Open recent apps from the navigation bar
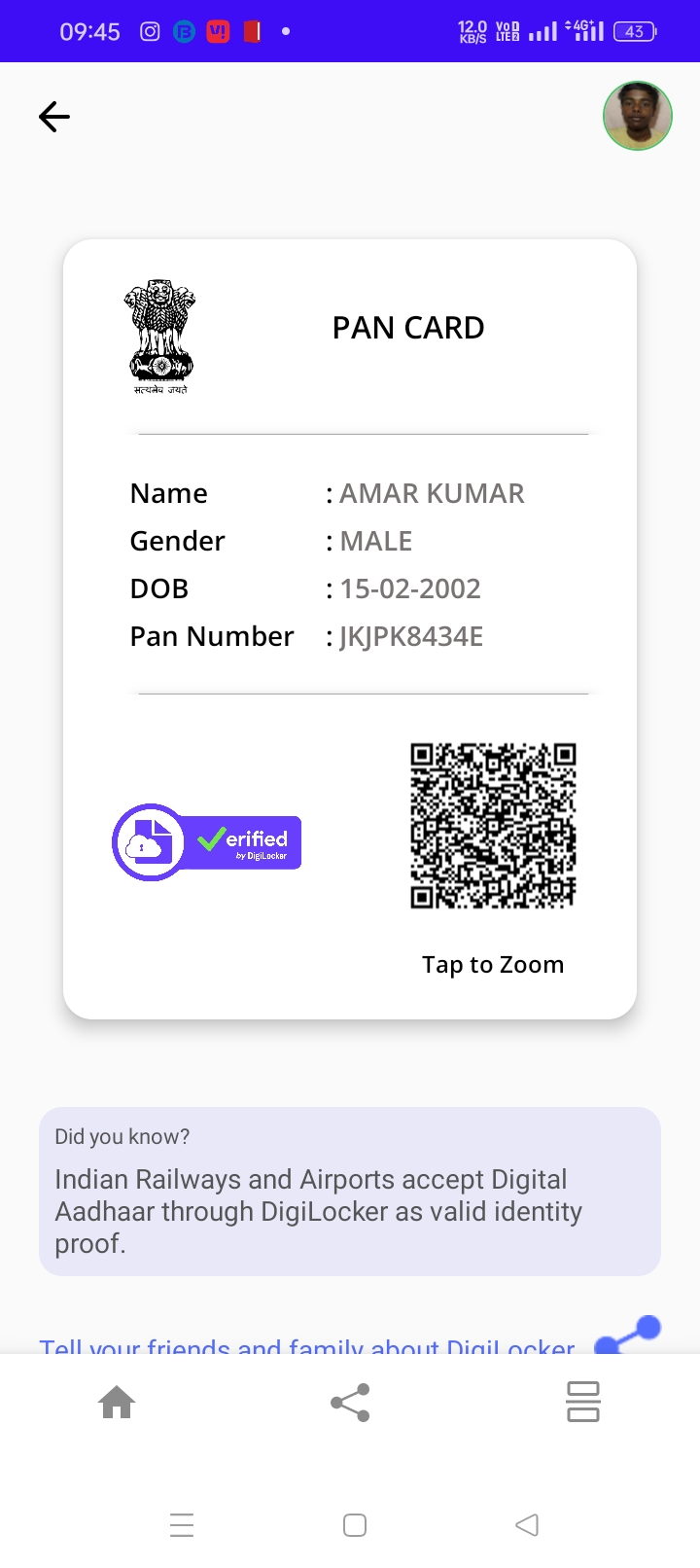The image size is (700, 1568). click(x=182, y=1524)
